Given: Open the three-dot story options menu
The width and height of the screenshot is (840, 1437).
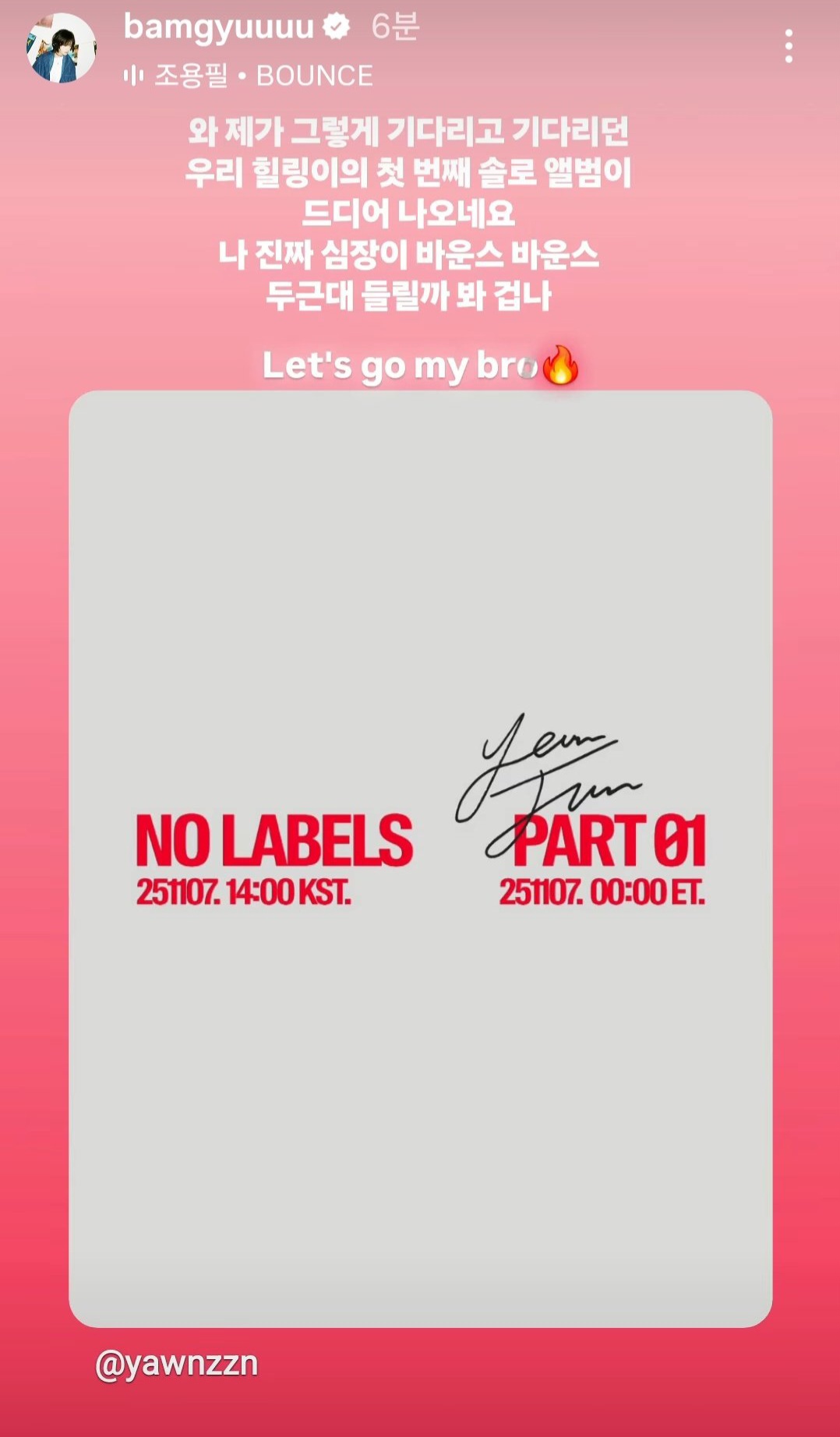Looking at the screenshot, I should [x=789, y=46].
